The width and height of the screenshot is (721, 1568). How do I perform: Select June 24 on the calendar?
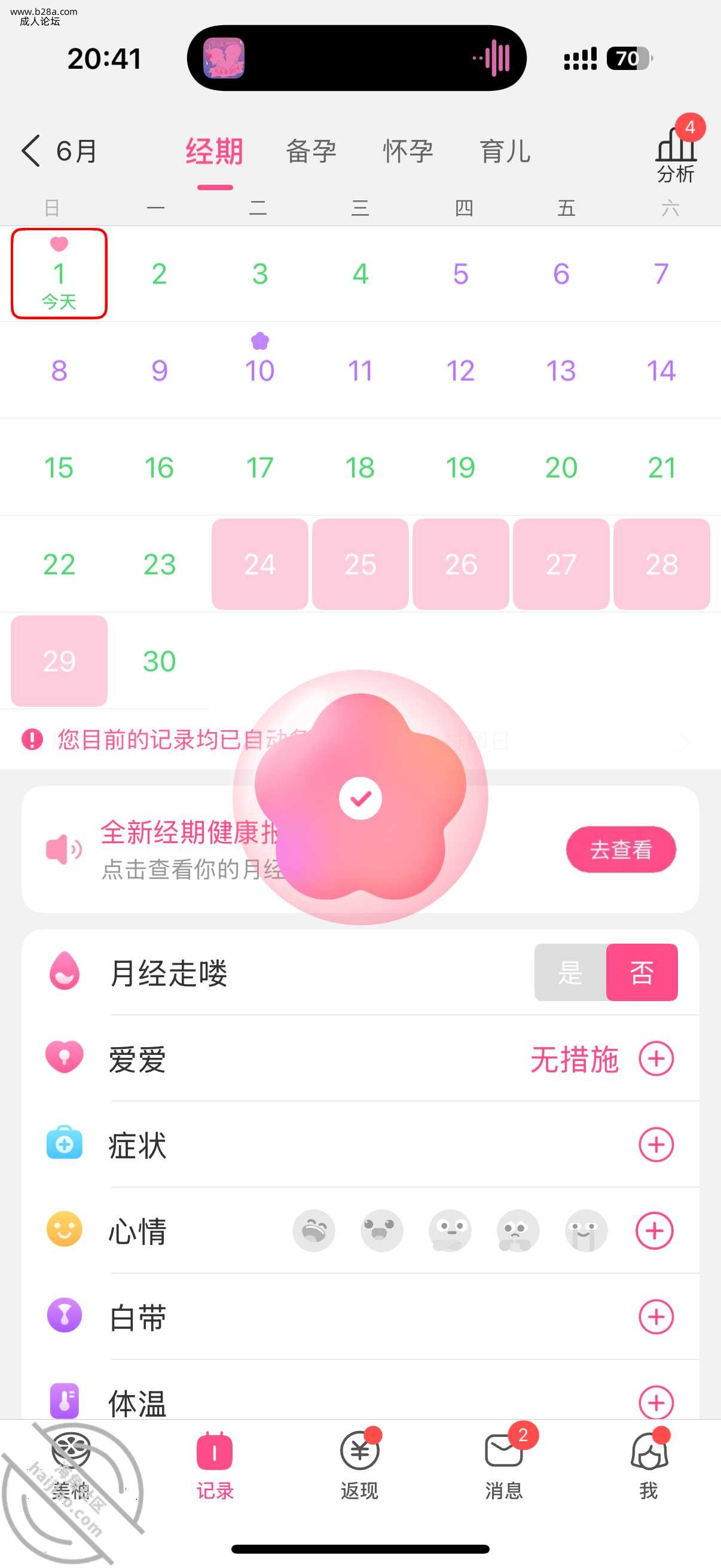pyautogui.click(x=260, y=565)
